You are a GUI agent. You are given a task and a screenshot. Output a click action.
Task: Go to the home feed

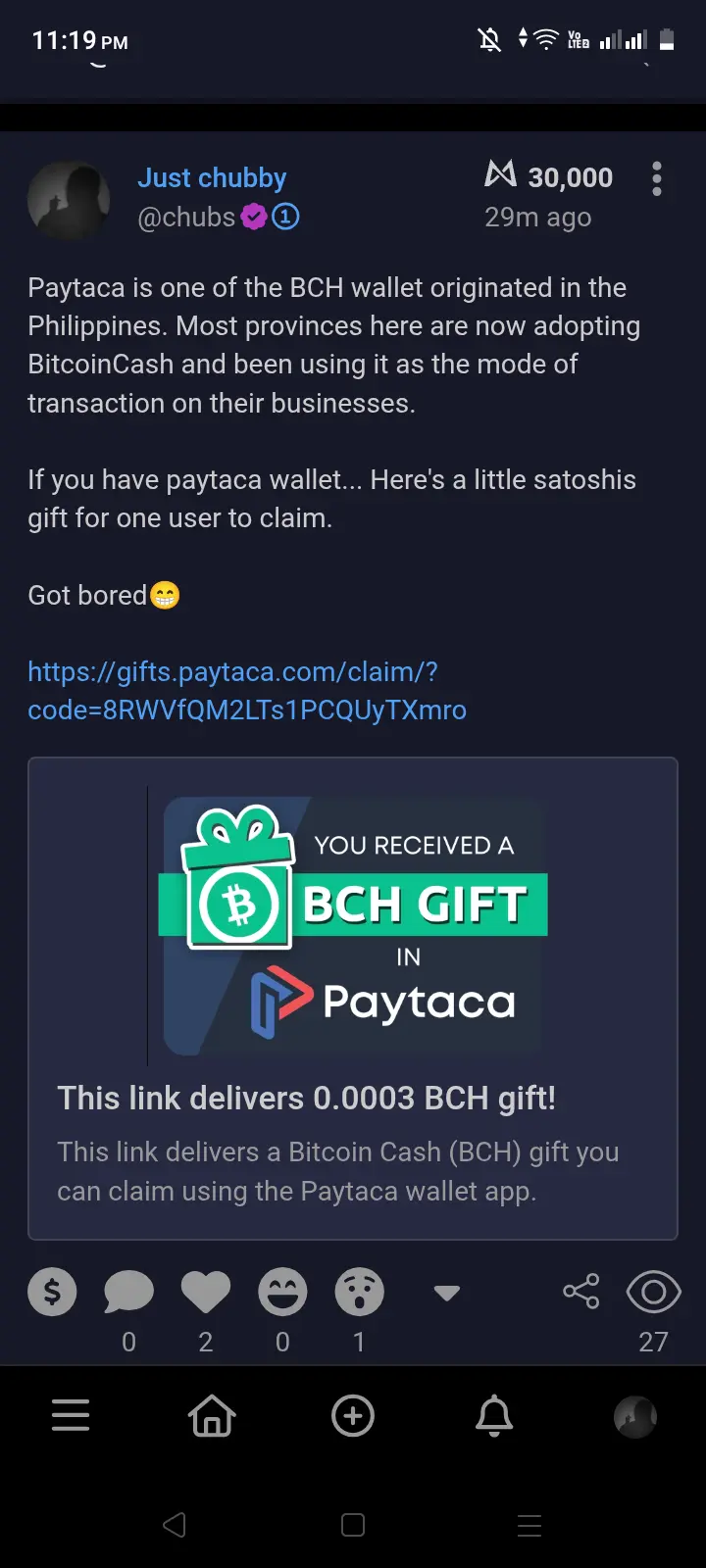[x=212, y=1416]
